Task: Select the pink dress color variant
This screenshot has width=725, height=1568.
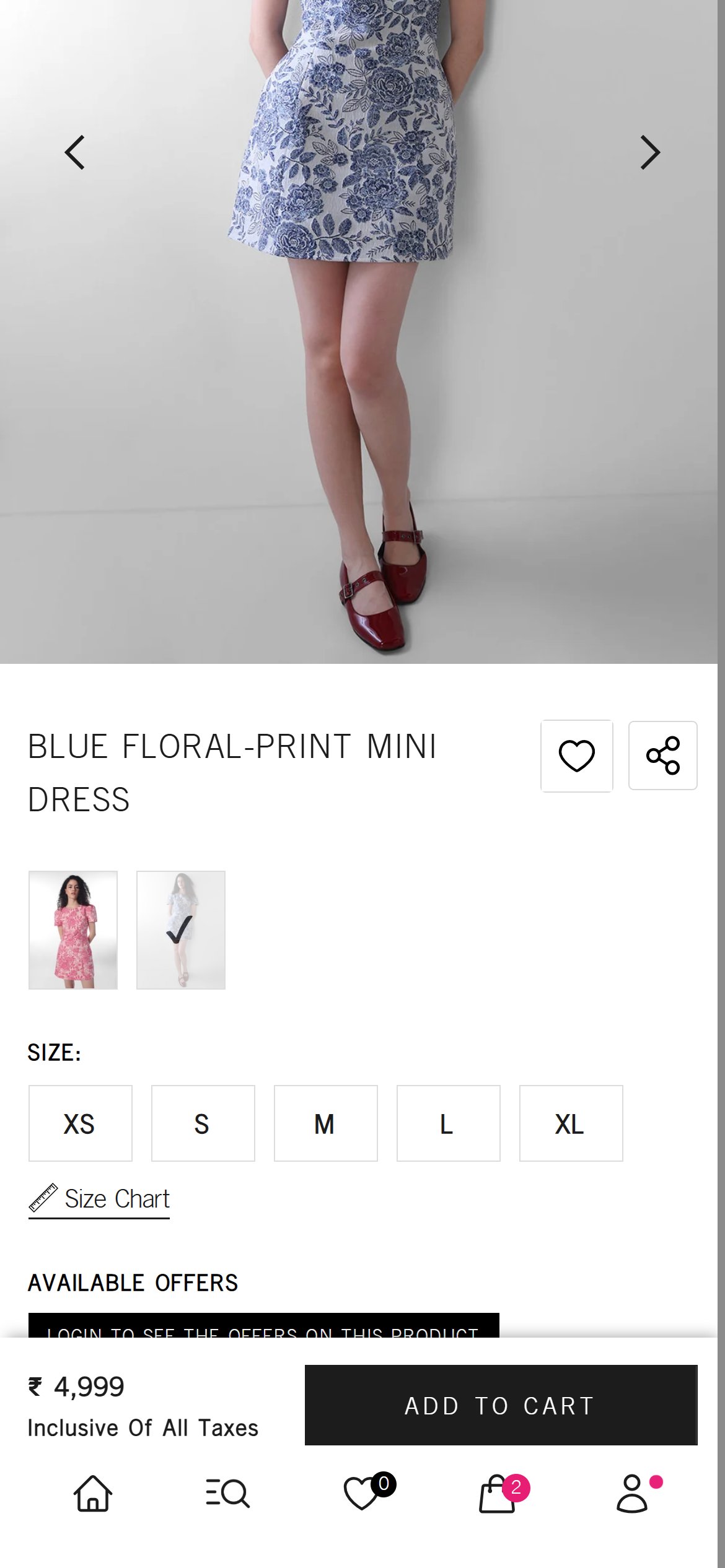Action: tap(73, 930)
